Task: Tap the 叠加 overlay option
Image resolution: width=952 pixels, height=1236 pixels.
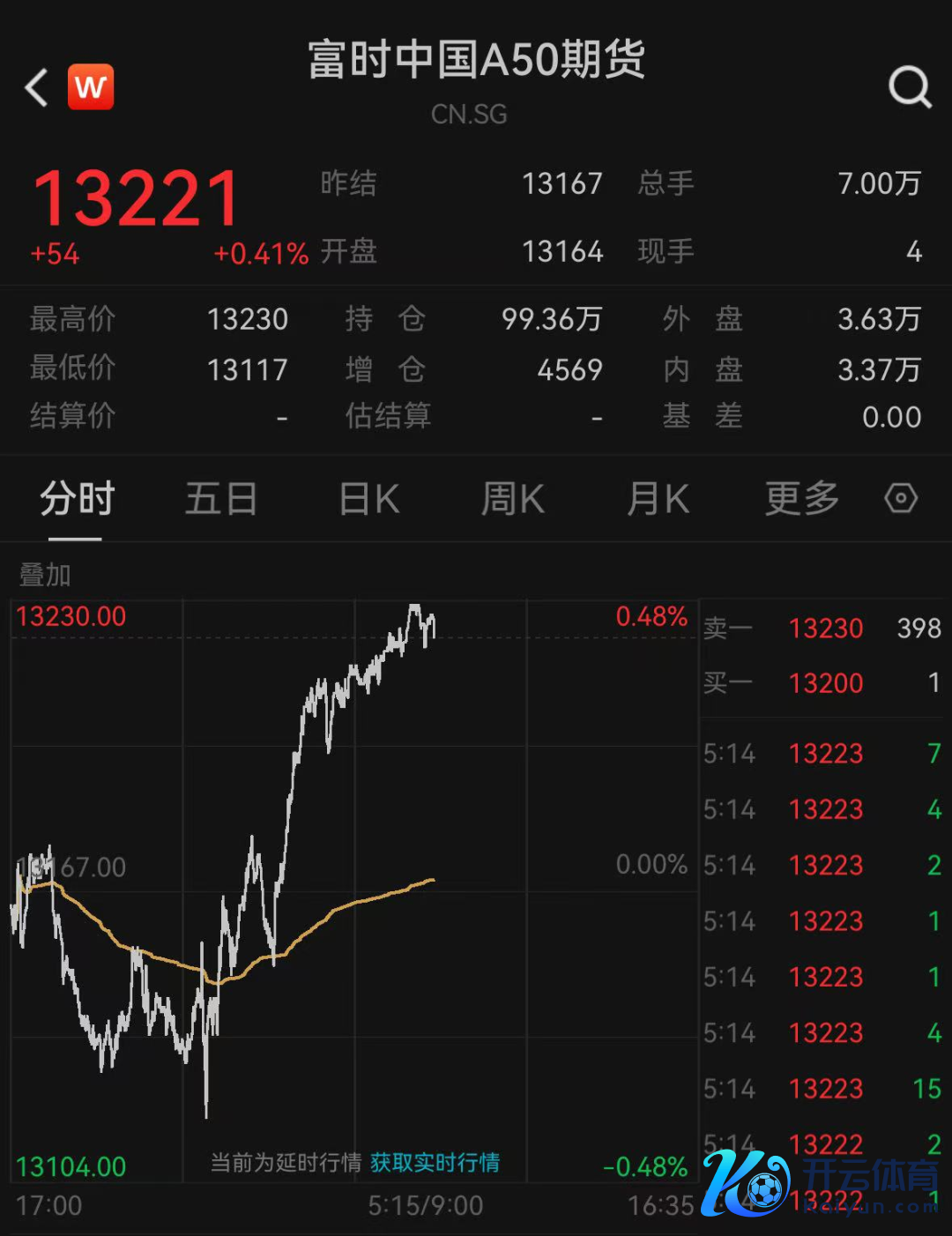Action: (44, 576)
